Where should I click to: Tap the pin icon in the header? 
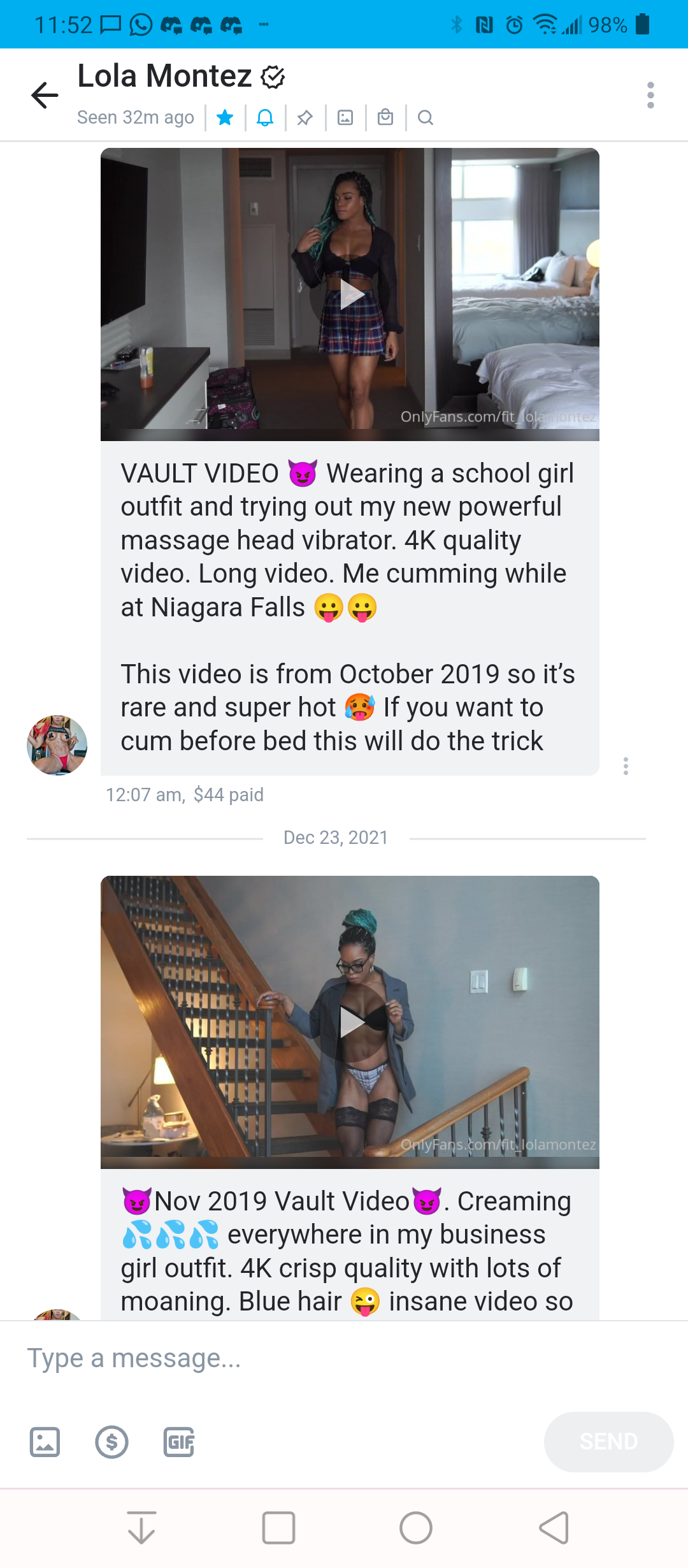click(305, 117)
